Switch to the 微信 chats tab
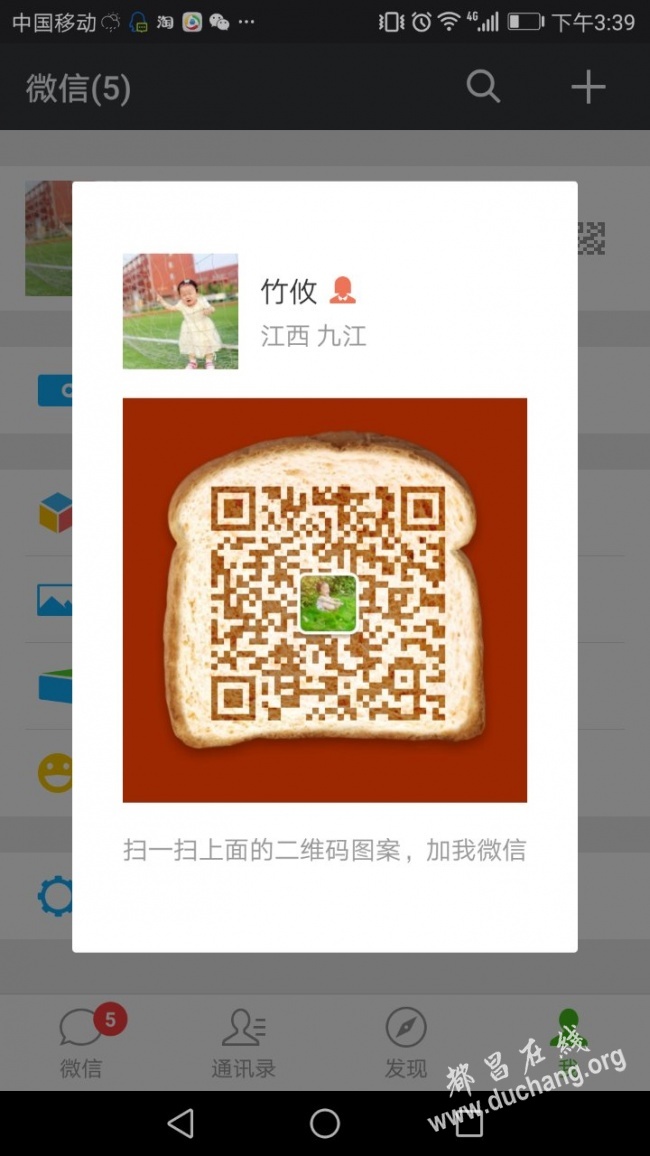The width and height of the screenshot is (650, 1156). 81,1043
